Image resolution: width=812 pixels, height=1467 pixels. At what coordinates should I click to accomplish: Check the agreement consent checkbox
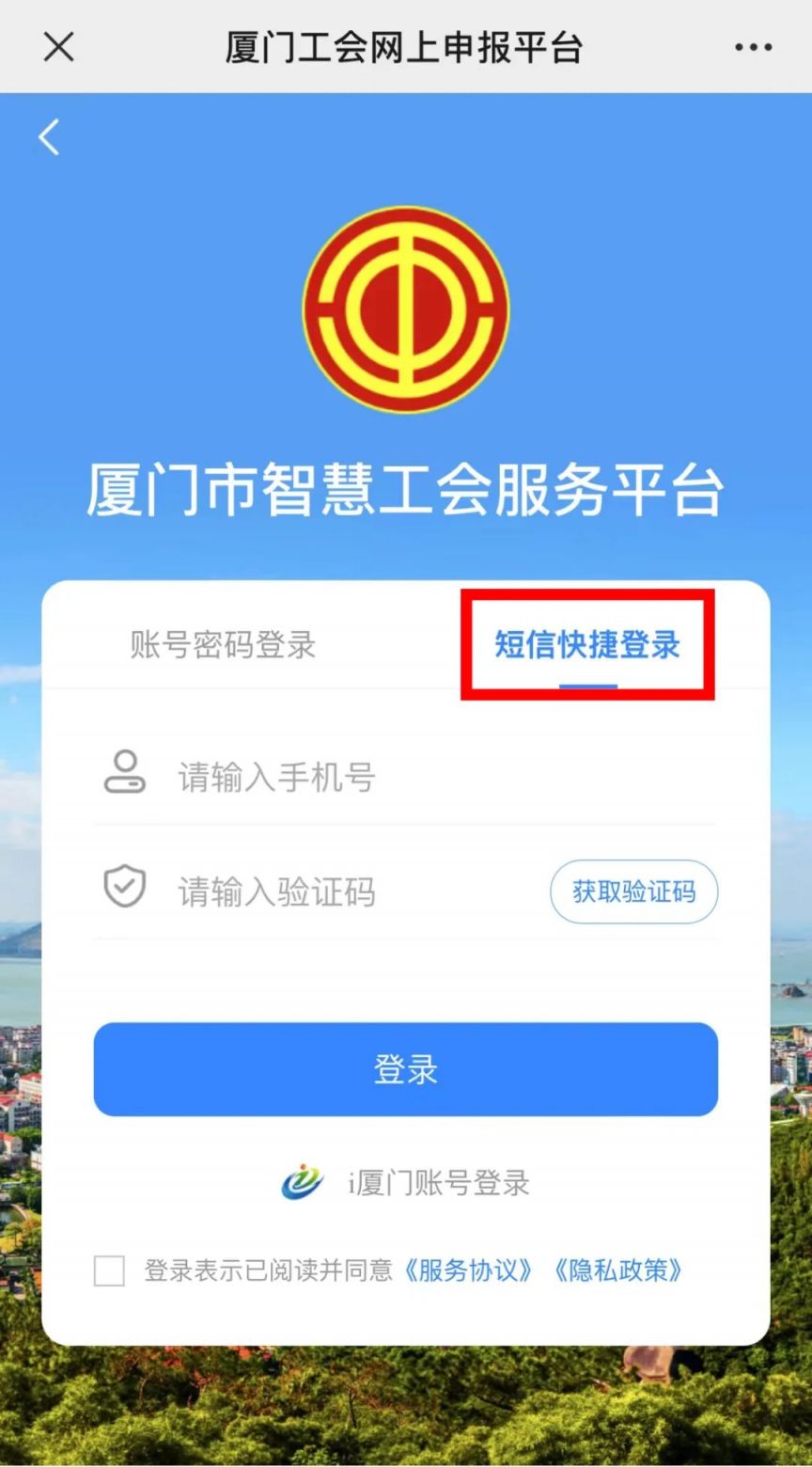pyautogui.click(x=109, y=1271)
